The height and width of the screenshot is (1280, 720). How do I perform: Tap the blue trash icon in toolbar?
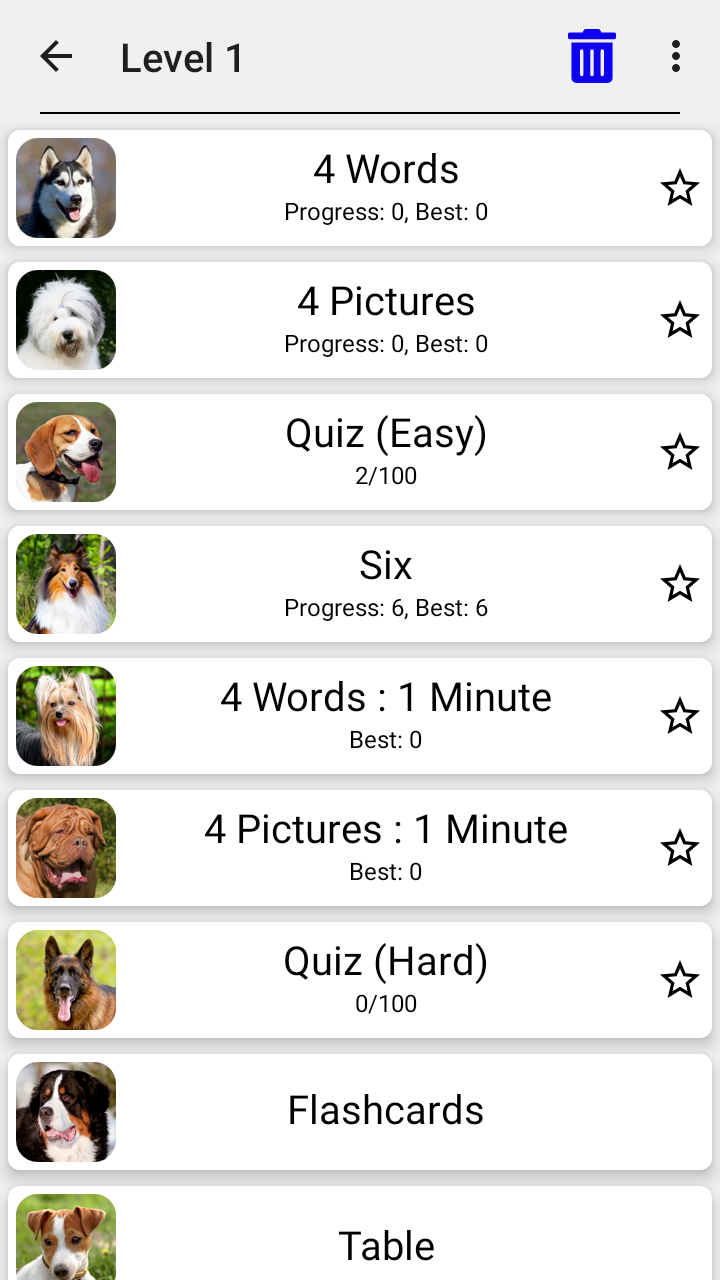(591, 57)
